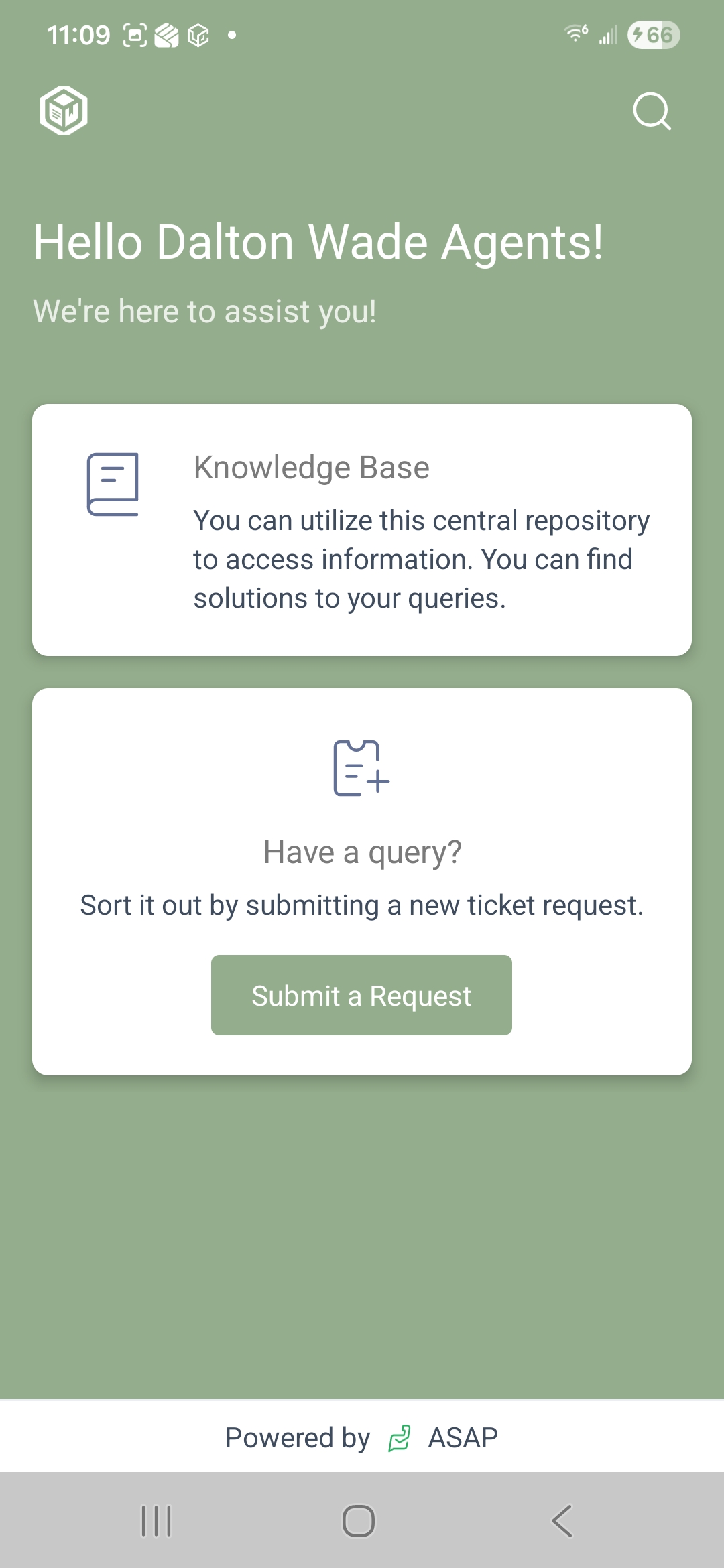
Task: Go back using the system back button
Action: click(x=562, y=1520)
